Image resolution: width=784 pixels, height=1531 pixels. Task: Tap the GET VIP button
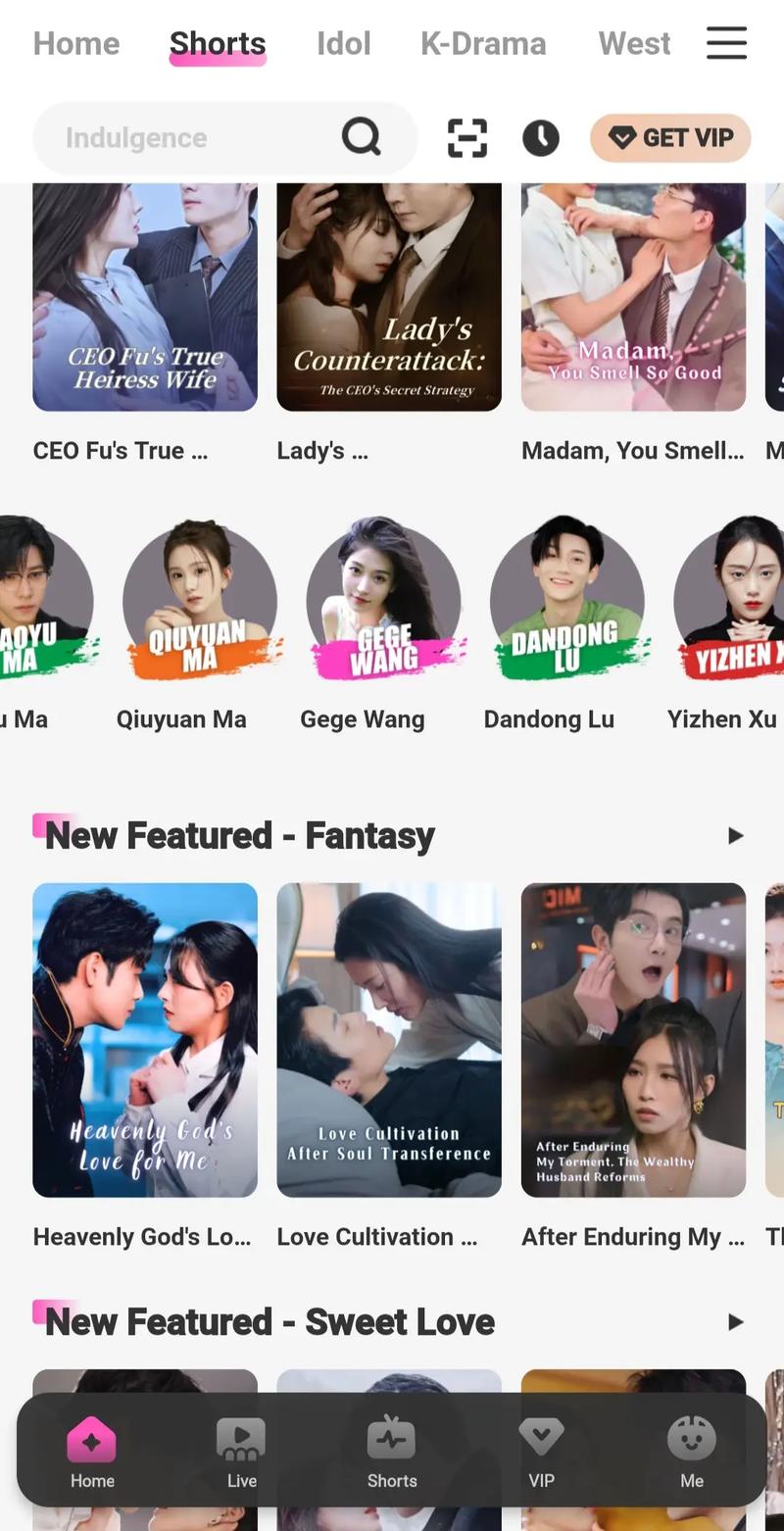click(x=670, y=138)
